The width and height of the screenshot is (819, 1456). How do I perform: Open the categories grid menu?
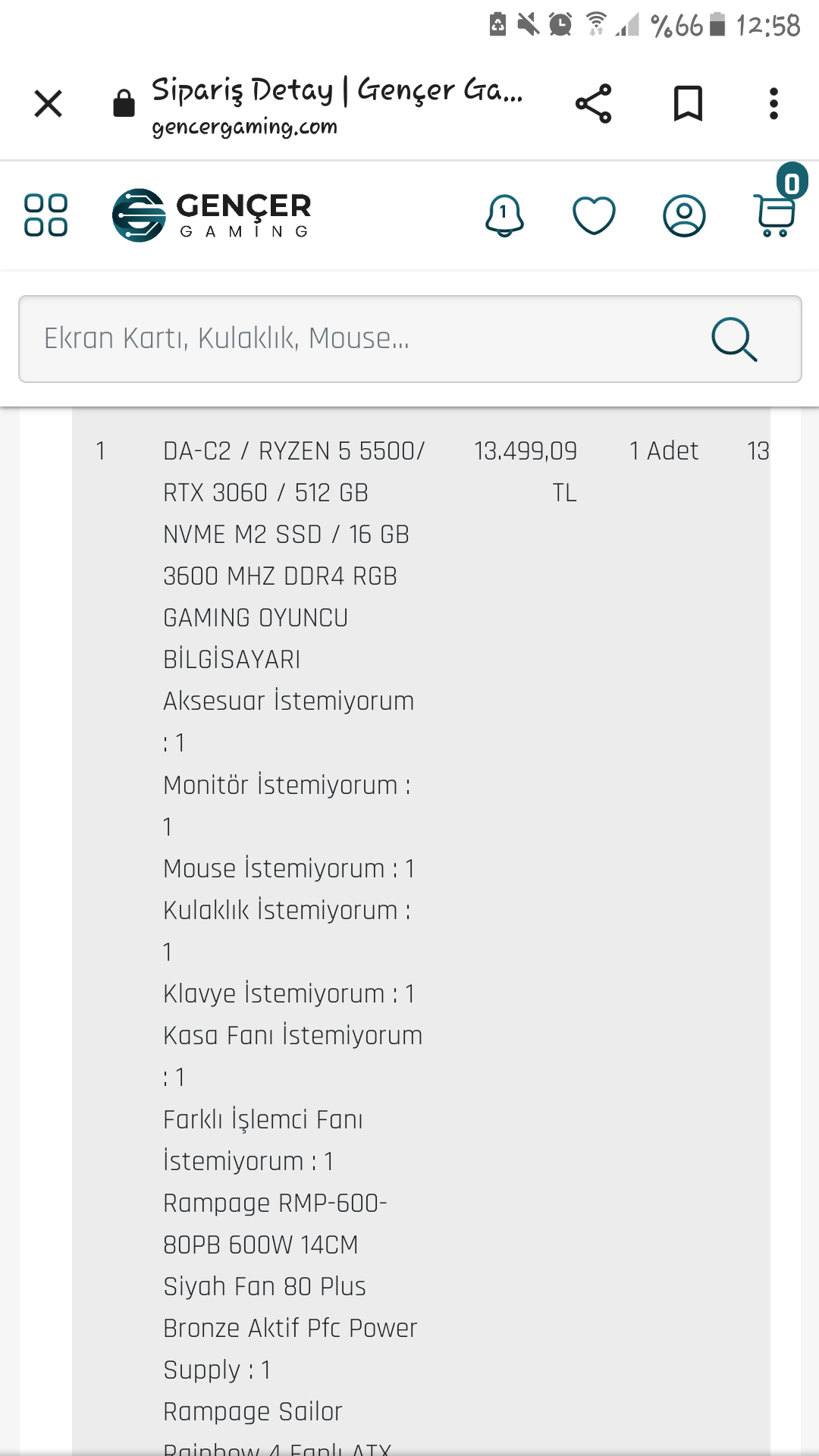pyautogui.click(x=45, y=215)
